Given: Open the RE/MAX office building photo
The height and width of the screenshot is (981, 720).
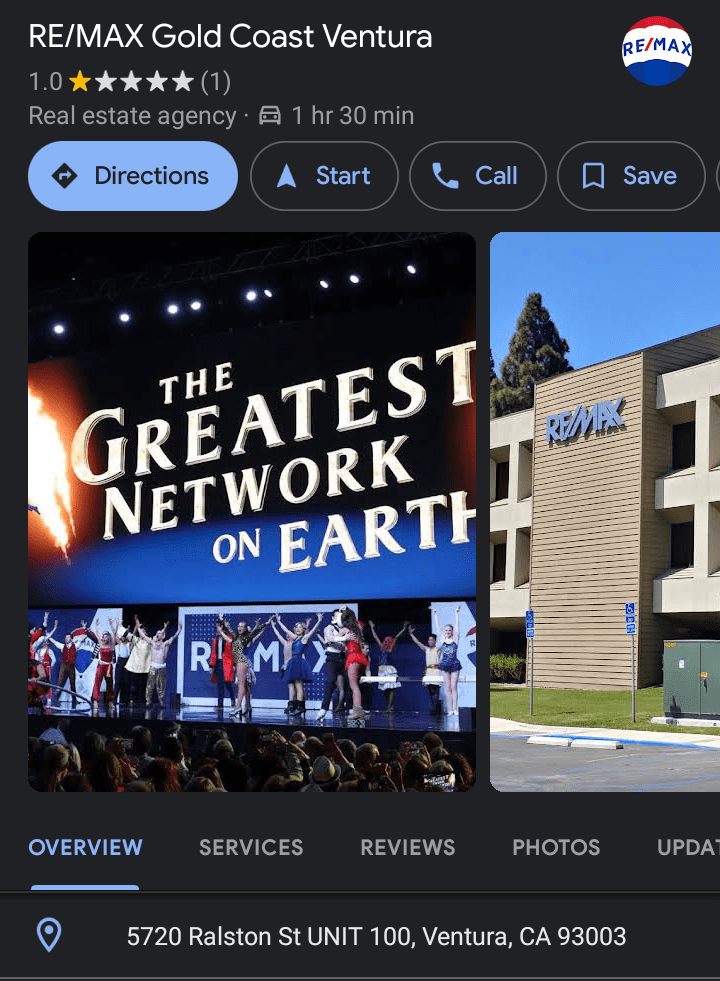Looking at the screenshot, I should [605, 512].
